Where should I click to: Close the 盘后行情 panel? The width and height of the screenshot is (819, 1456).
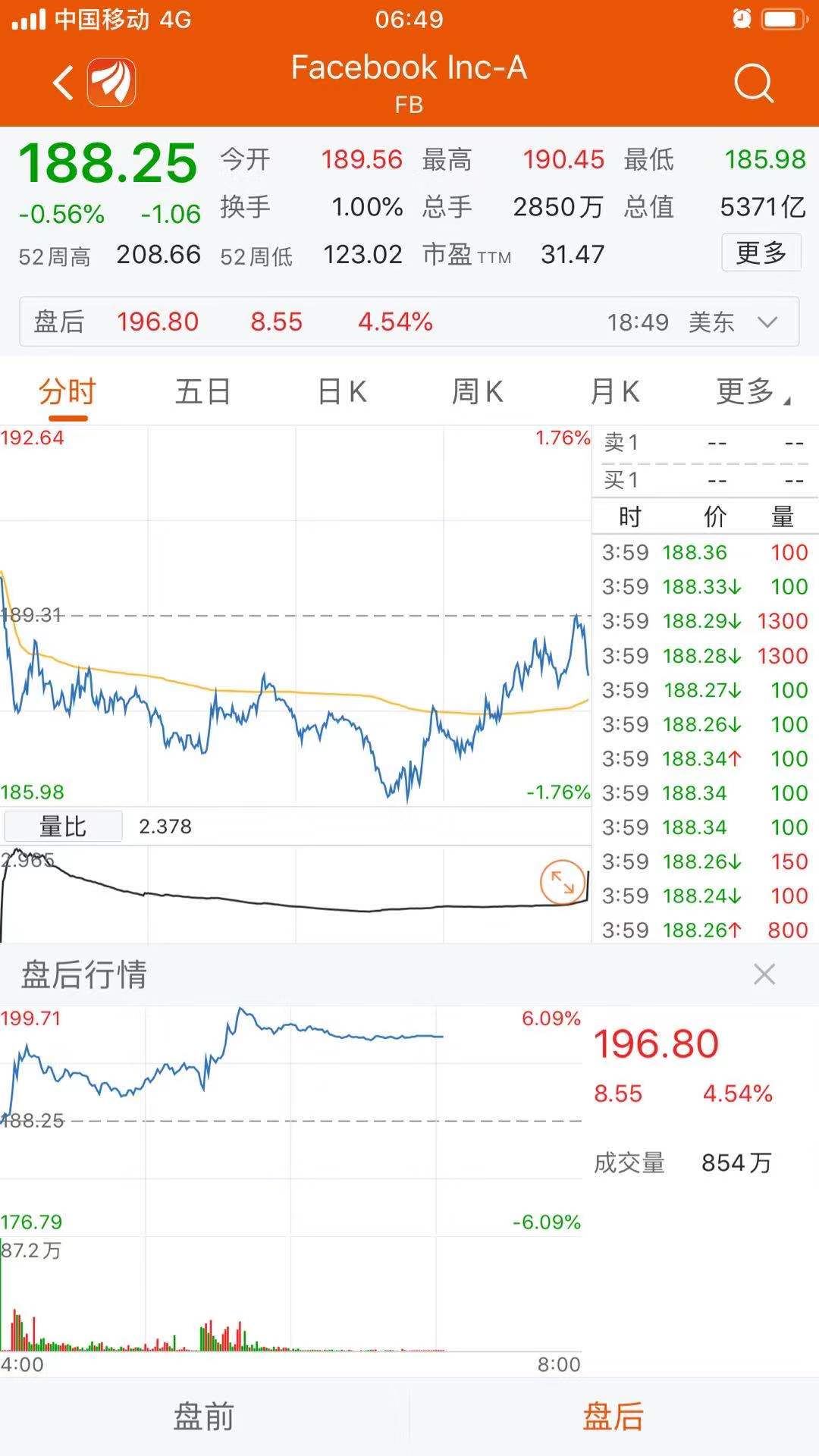[764, 974]
